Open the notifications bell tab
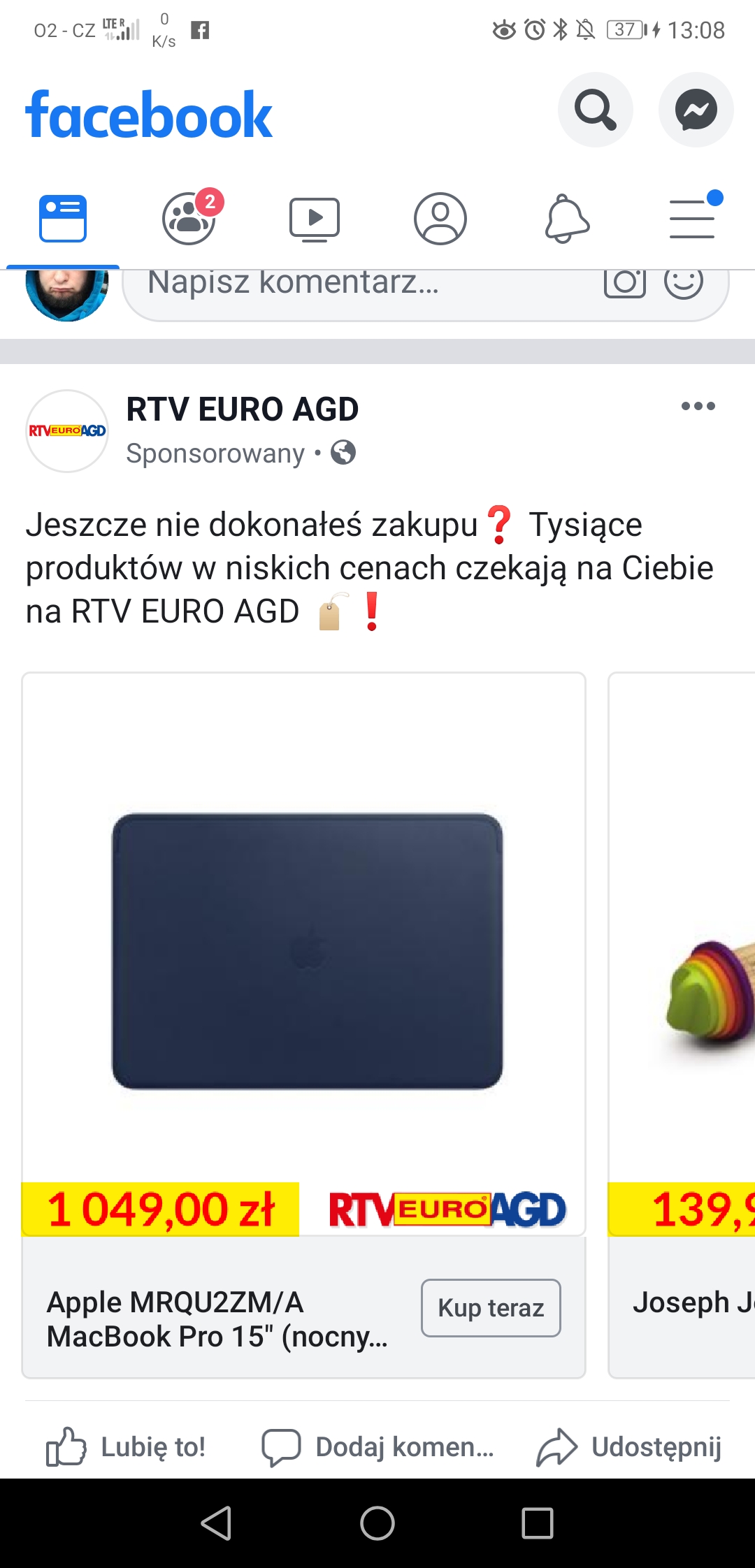 pos(567,219)
